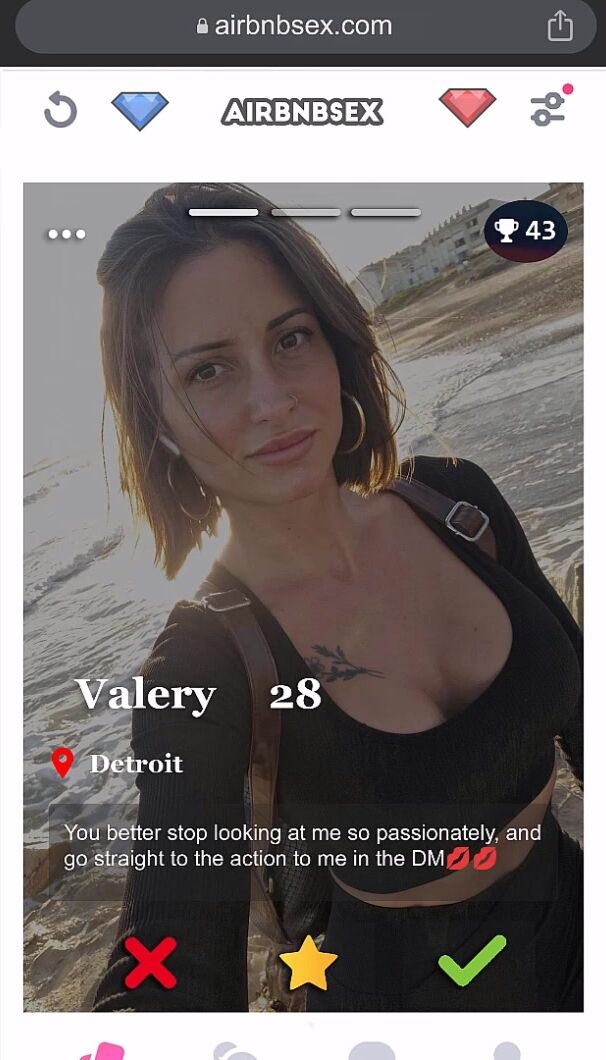Tap the undo arrow icon

(x=60, y=110)
